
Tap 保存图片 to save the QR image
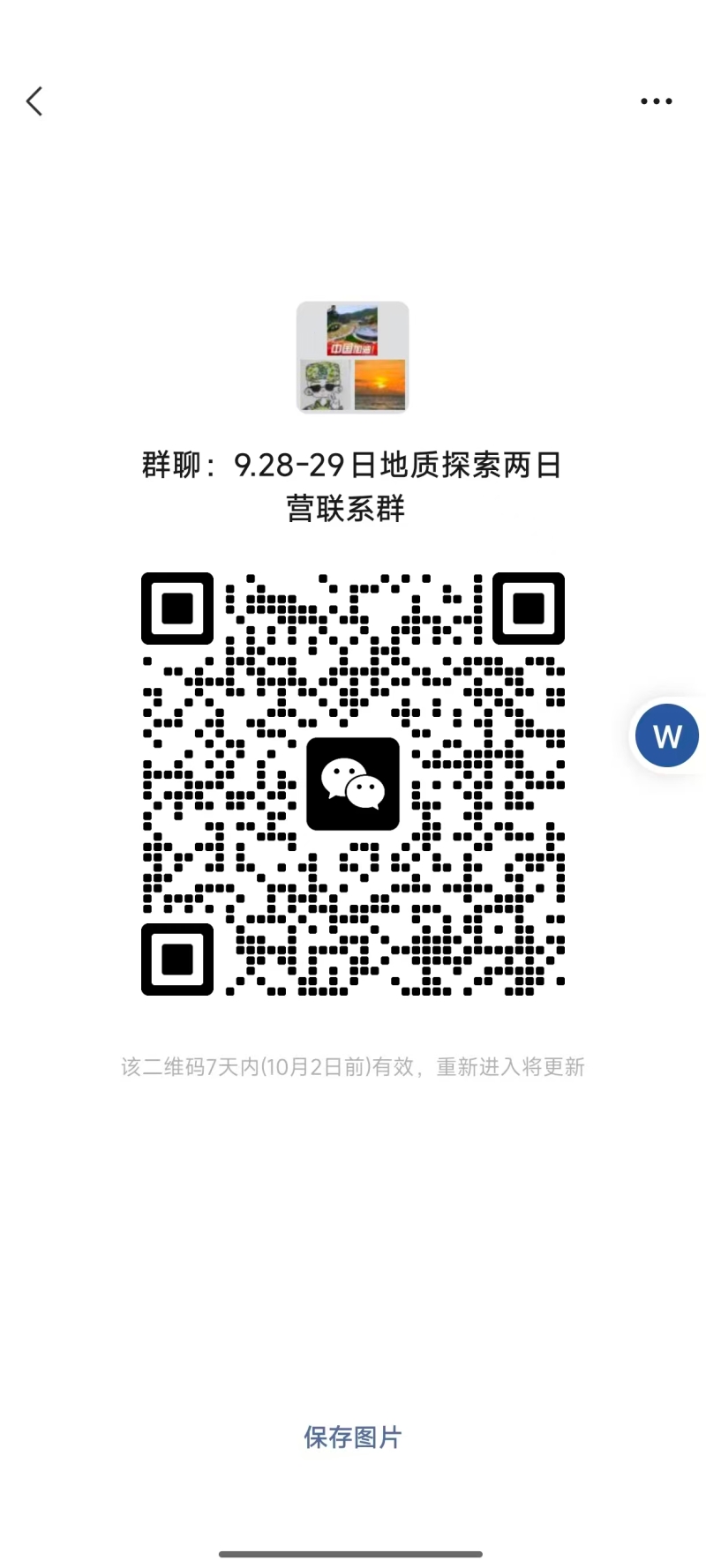[x=352, y=1437]
